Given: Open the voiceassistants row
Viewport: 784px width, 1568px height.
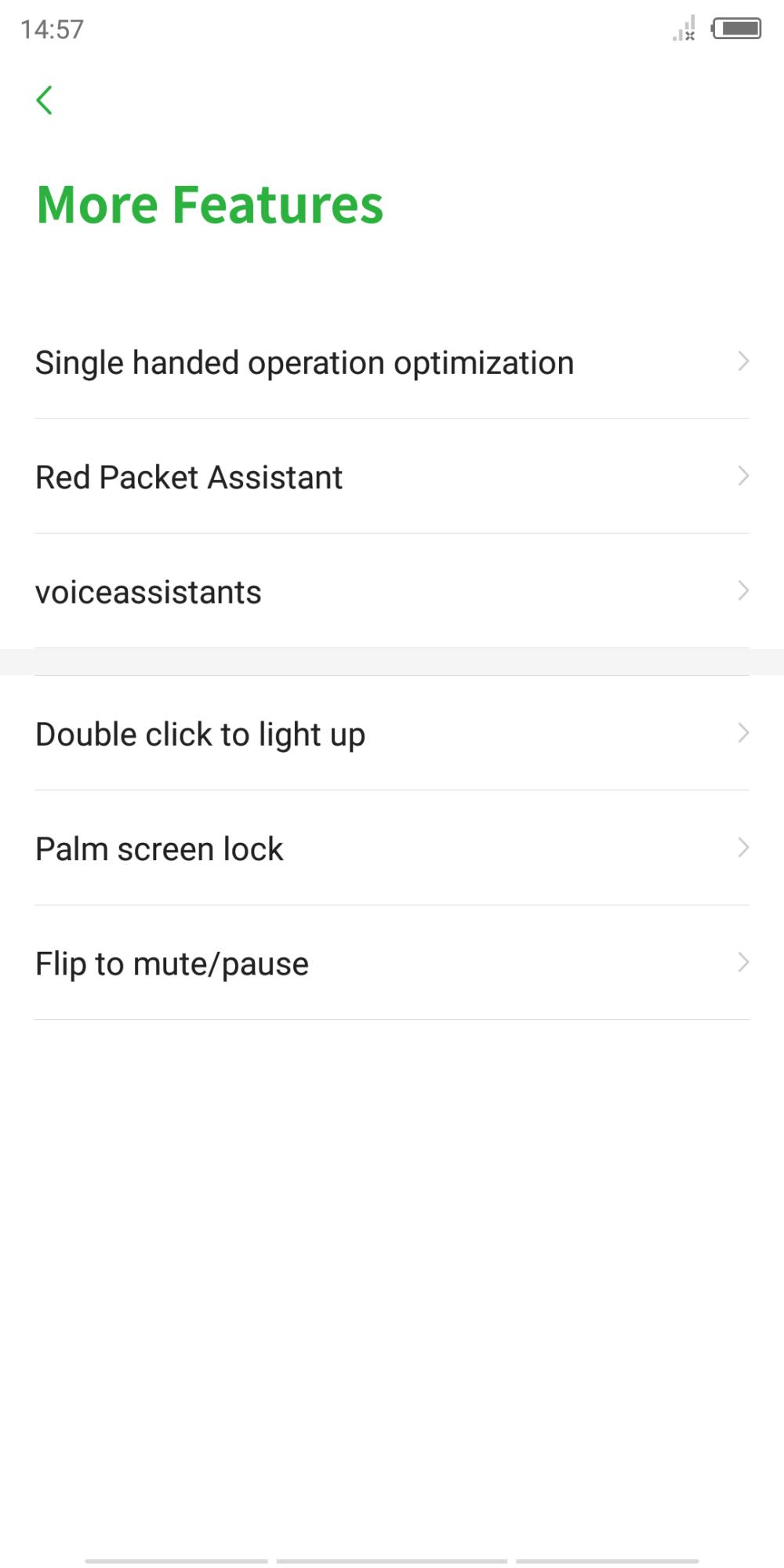Looking at the screenshot, I should (x=392, y=591).
